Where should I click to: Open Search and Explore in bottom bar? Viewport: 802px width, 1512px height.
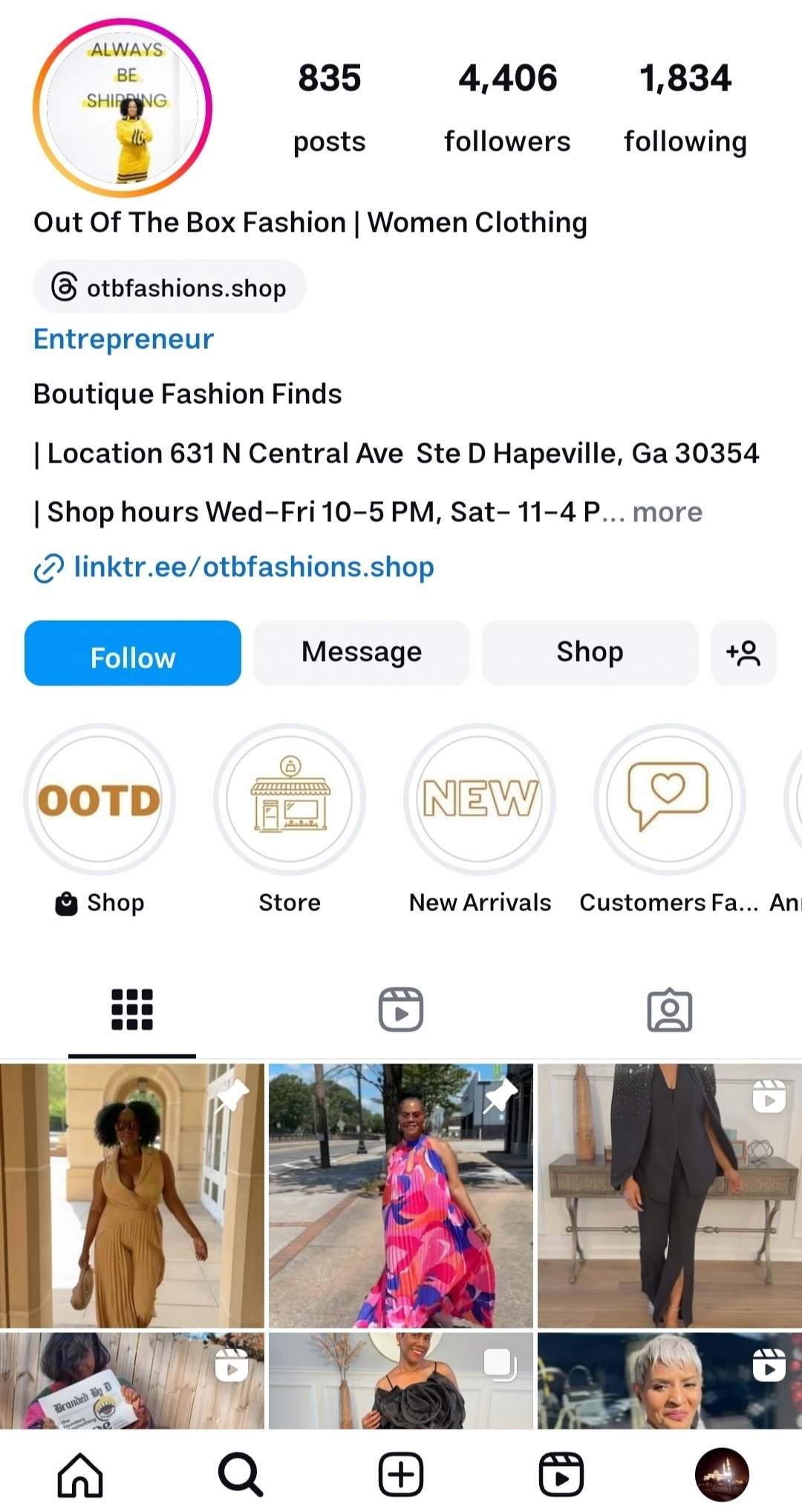(241, 1475)
